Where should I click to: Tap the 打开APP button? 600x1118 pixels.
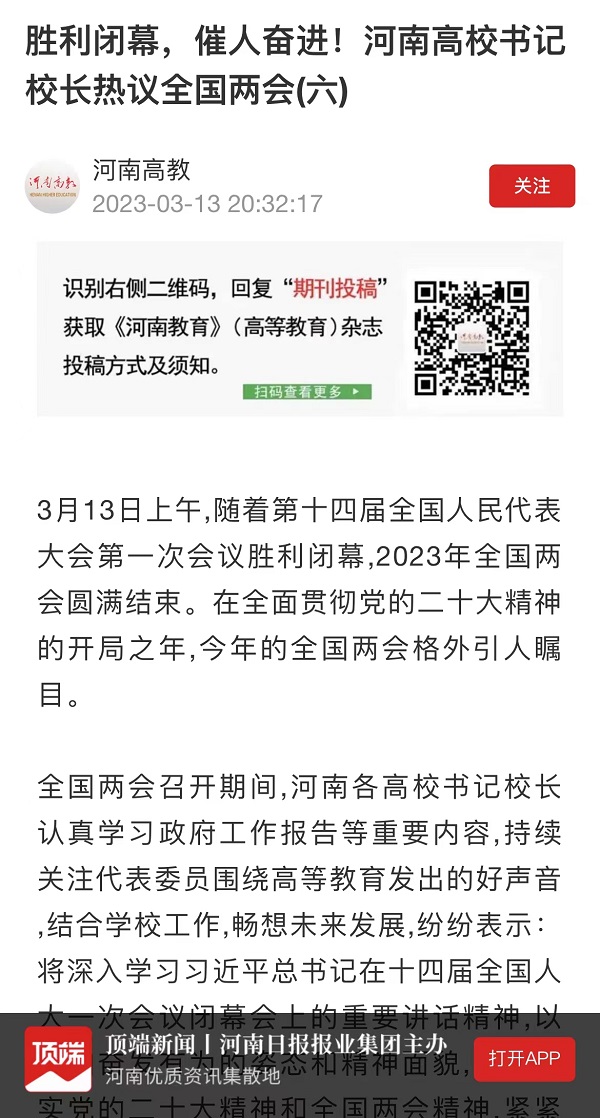(x=524, y=1059)
